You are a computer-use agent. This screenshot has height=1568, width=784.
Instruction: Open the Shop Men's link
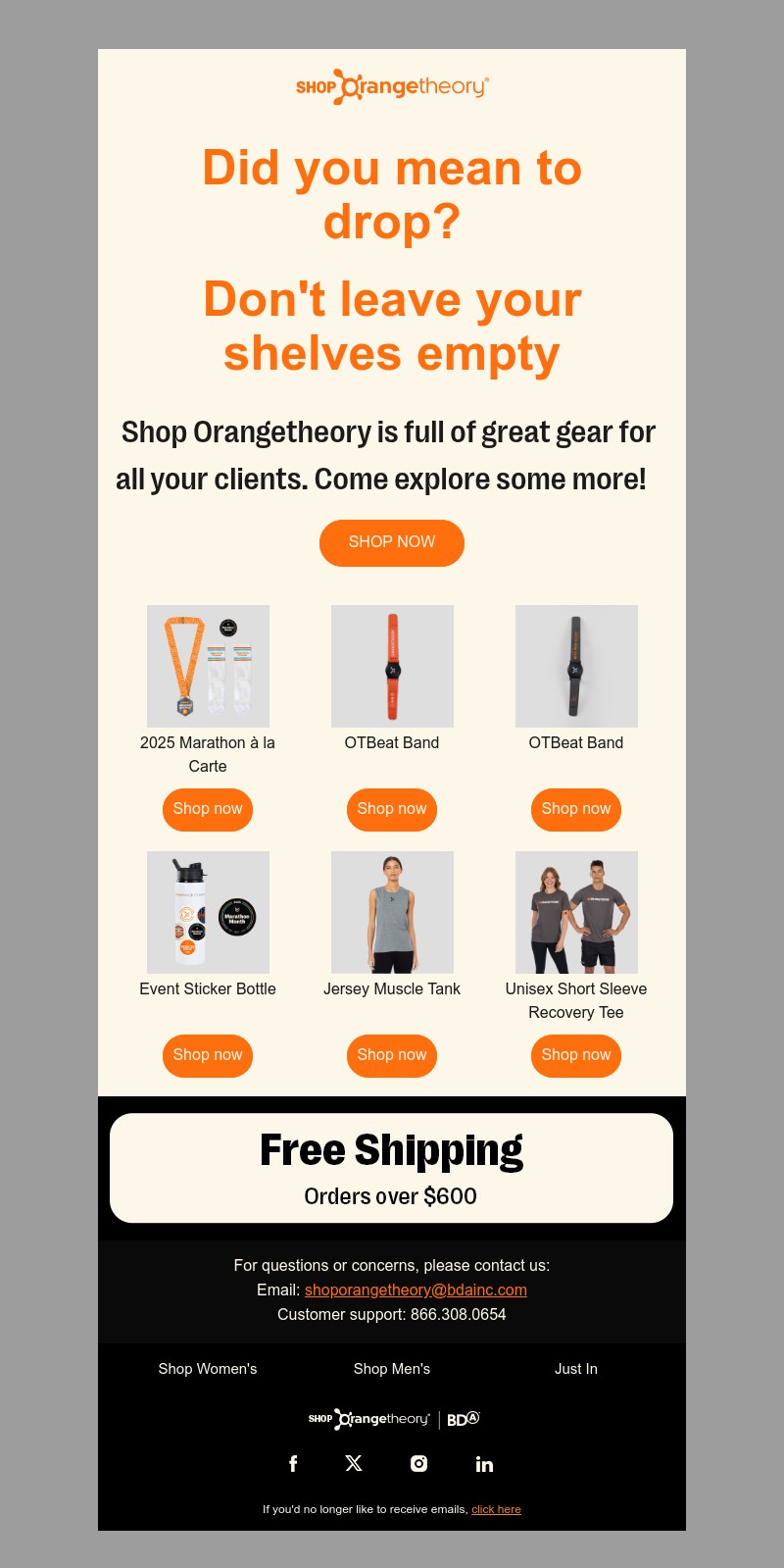[392, 1368]
